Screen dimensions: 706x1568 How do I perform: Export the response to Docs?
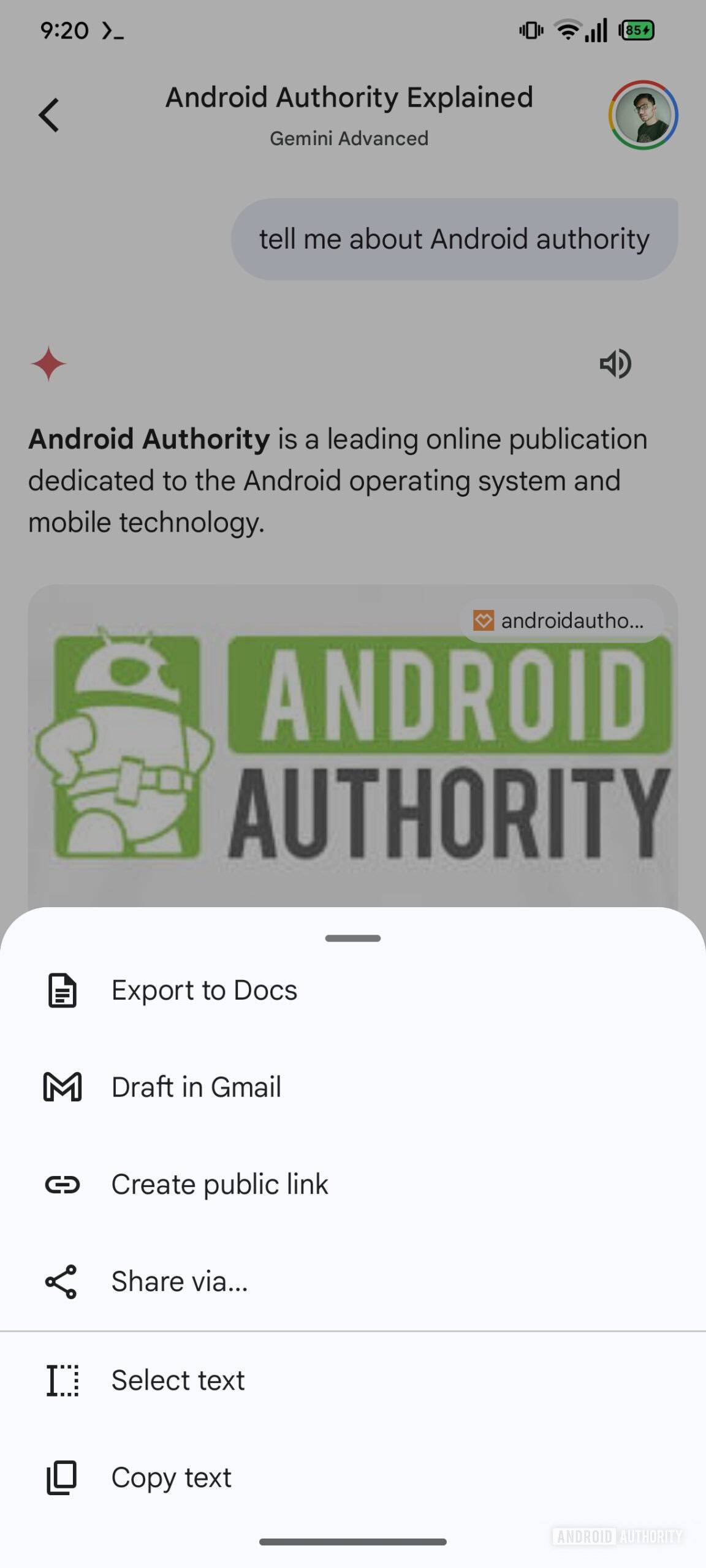204,990
